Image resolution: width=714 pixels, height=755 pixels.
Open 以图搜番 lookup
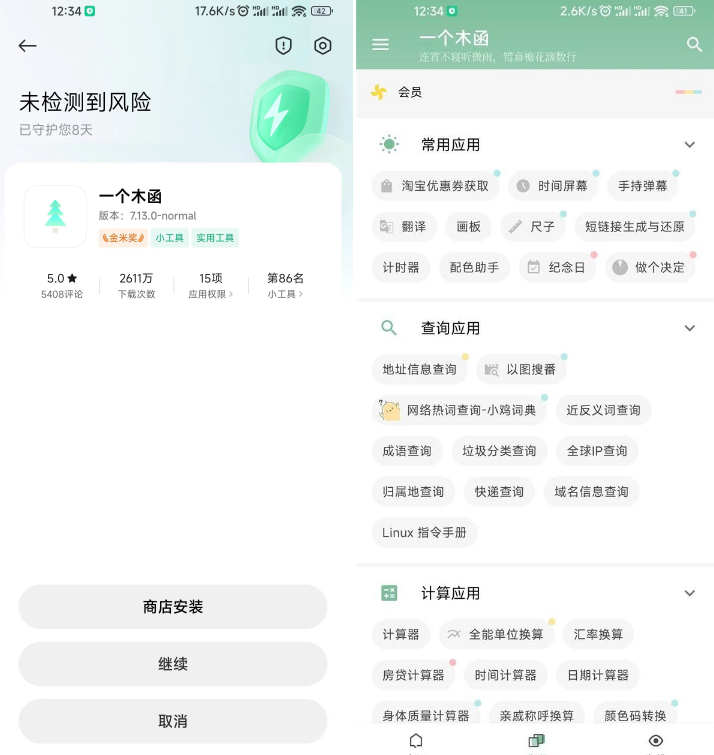pos(521,370)
